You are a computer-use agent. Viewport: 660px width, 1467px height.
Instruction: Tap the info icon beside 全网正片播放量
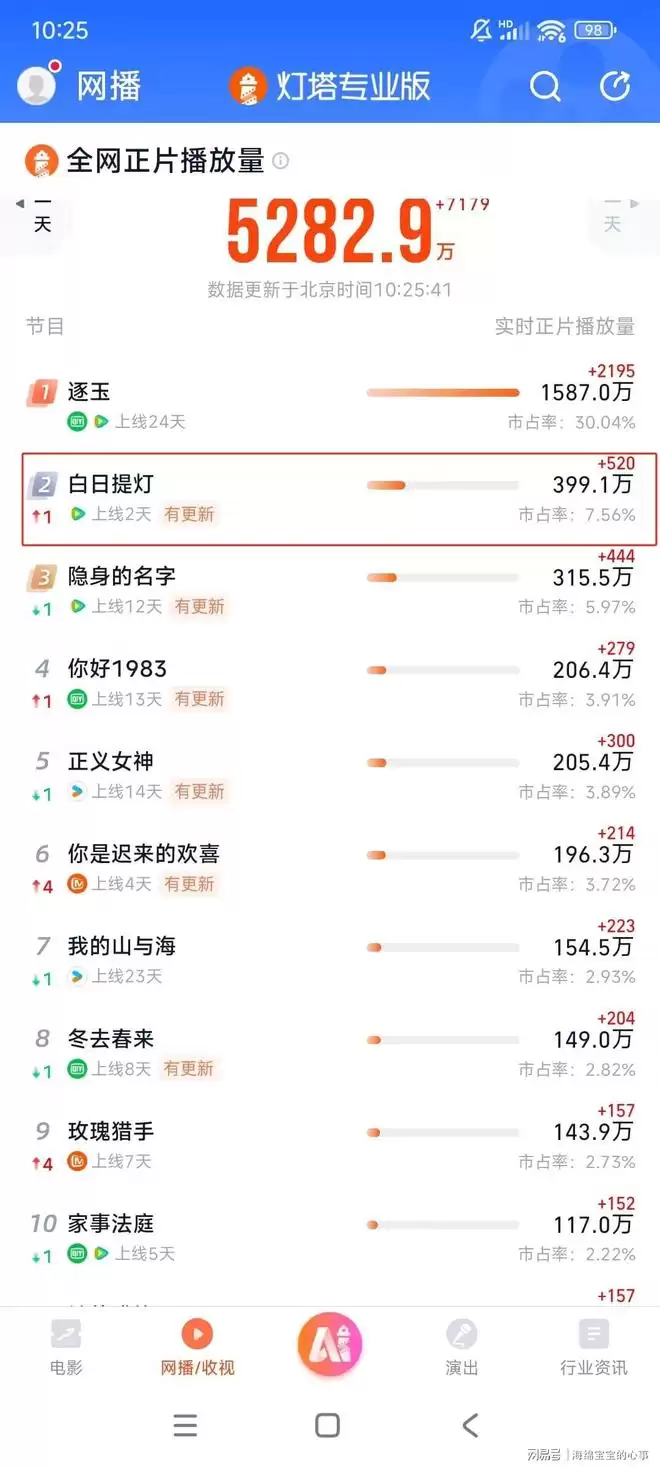point(281,161)
